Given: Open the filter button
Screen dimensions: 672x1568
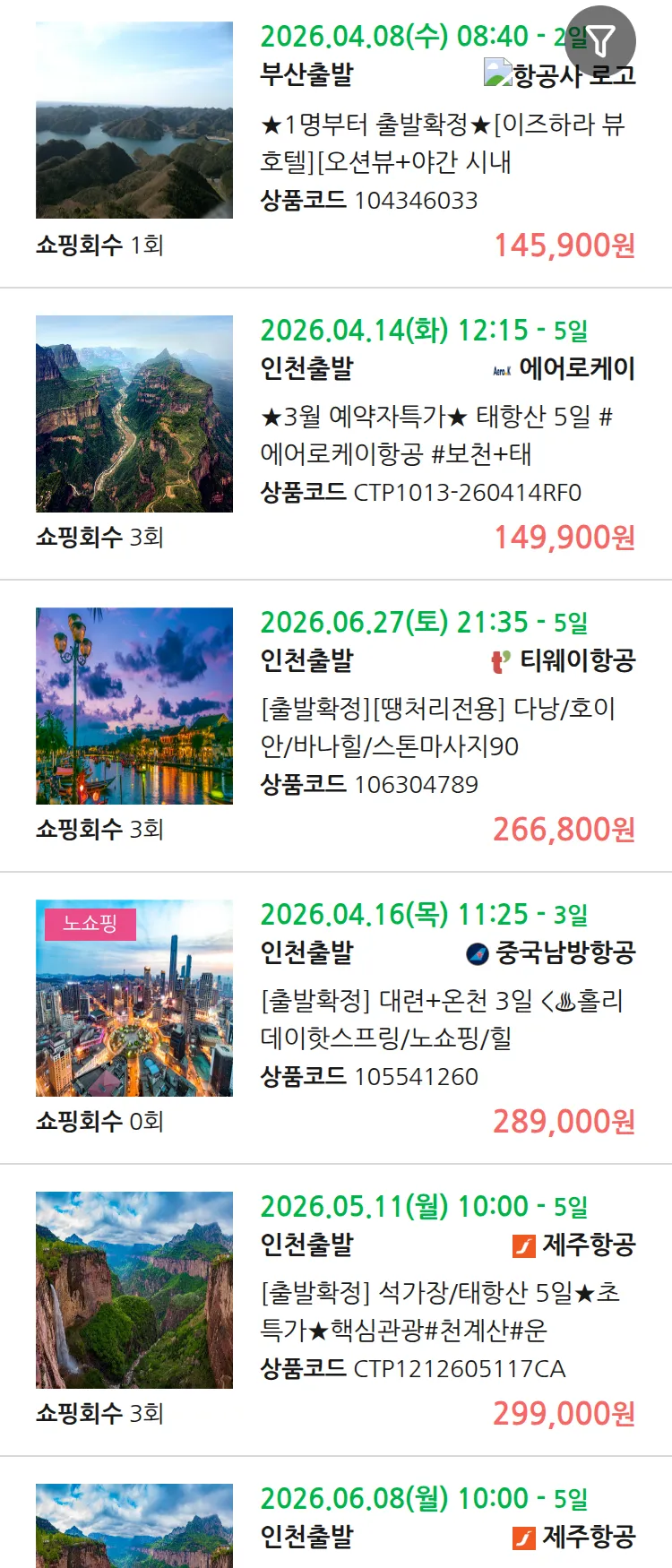Looking at the screenshot, I should click(601, 40).
